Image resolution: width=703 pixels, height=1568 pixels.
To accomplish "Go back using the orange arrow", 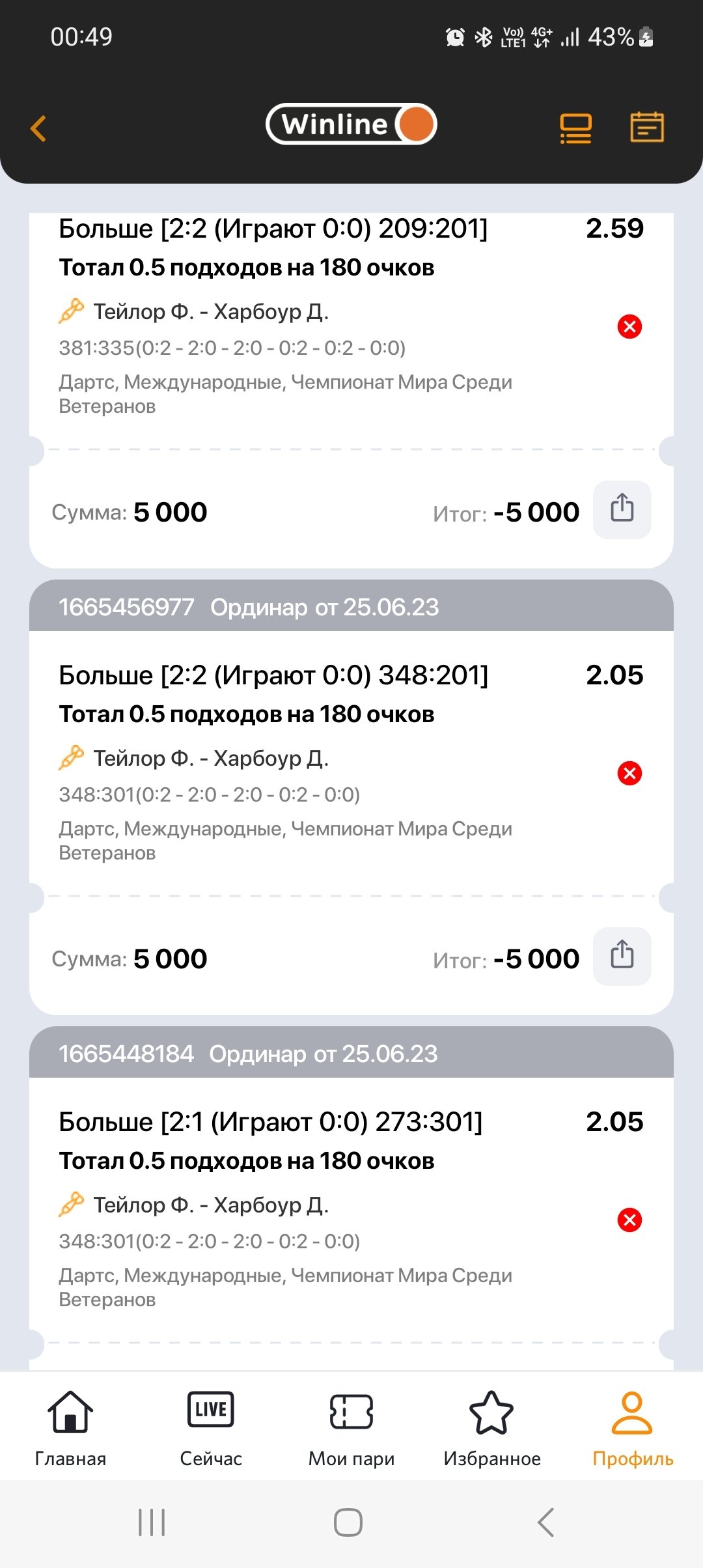I will (x=38, y=128).
